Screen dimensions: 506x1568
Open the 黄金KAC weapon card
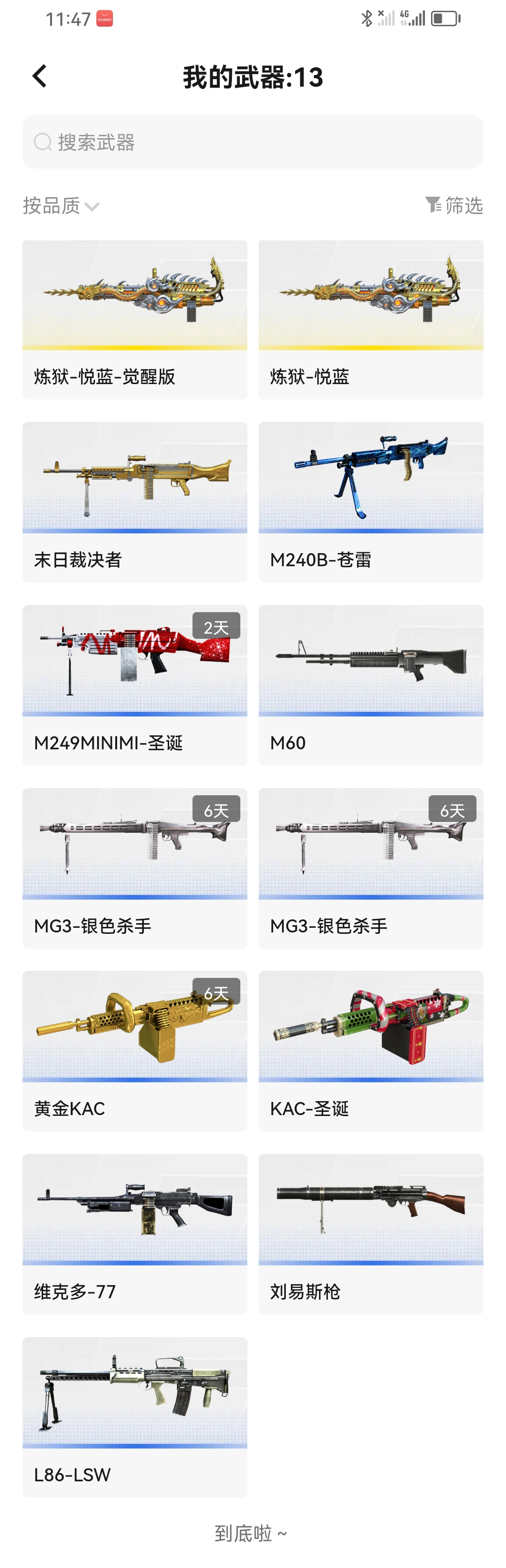[x=134, y=1050]
